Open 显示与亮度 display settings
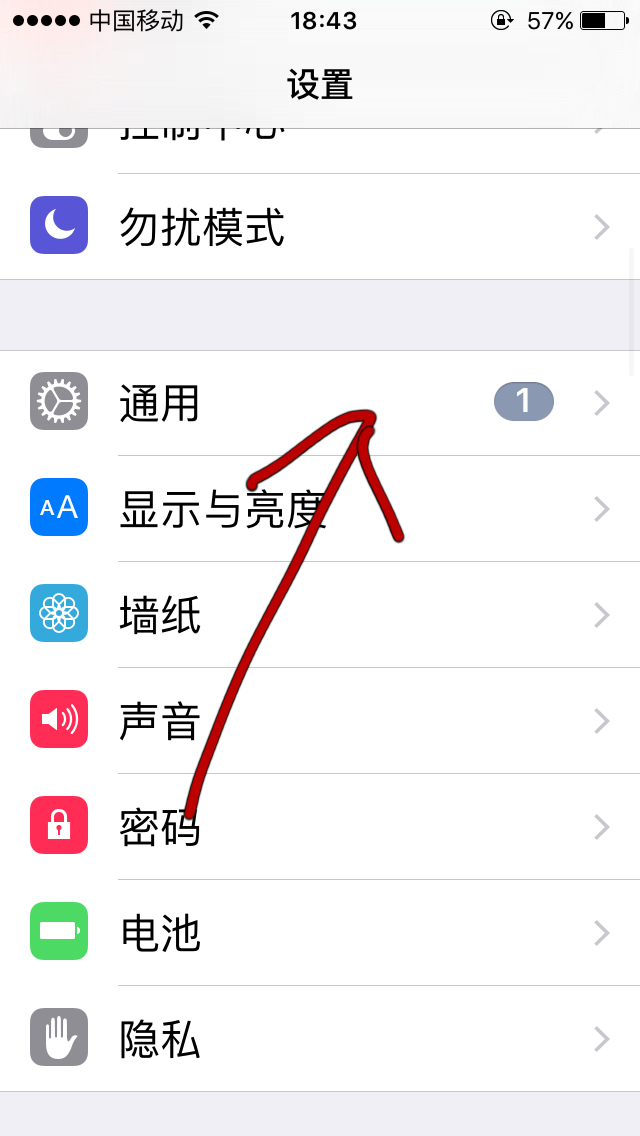 click(x=320, y=509)
